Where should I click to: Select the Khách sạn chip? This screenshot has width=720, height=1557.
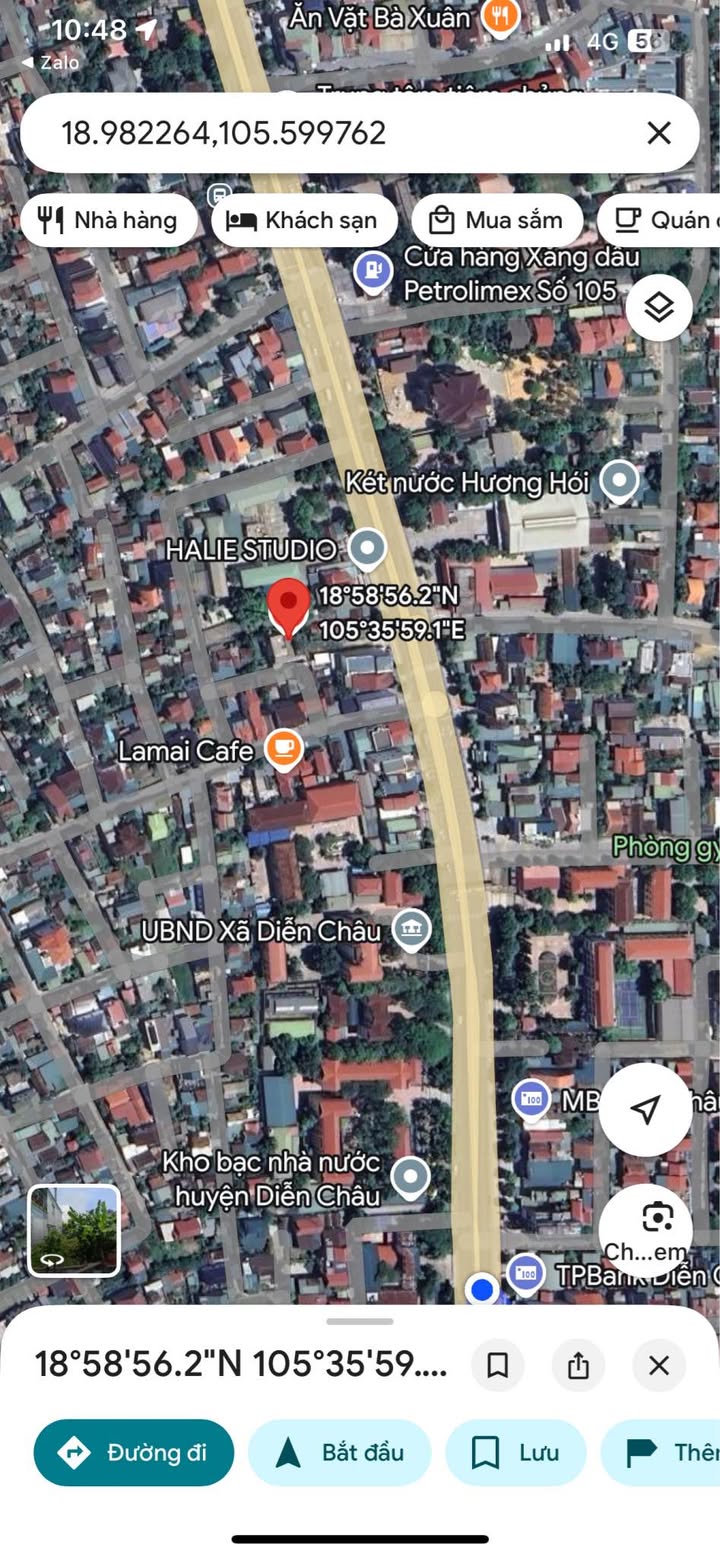(304, 220)
